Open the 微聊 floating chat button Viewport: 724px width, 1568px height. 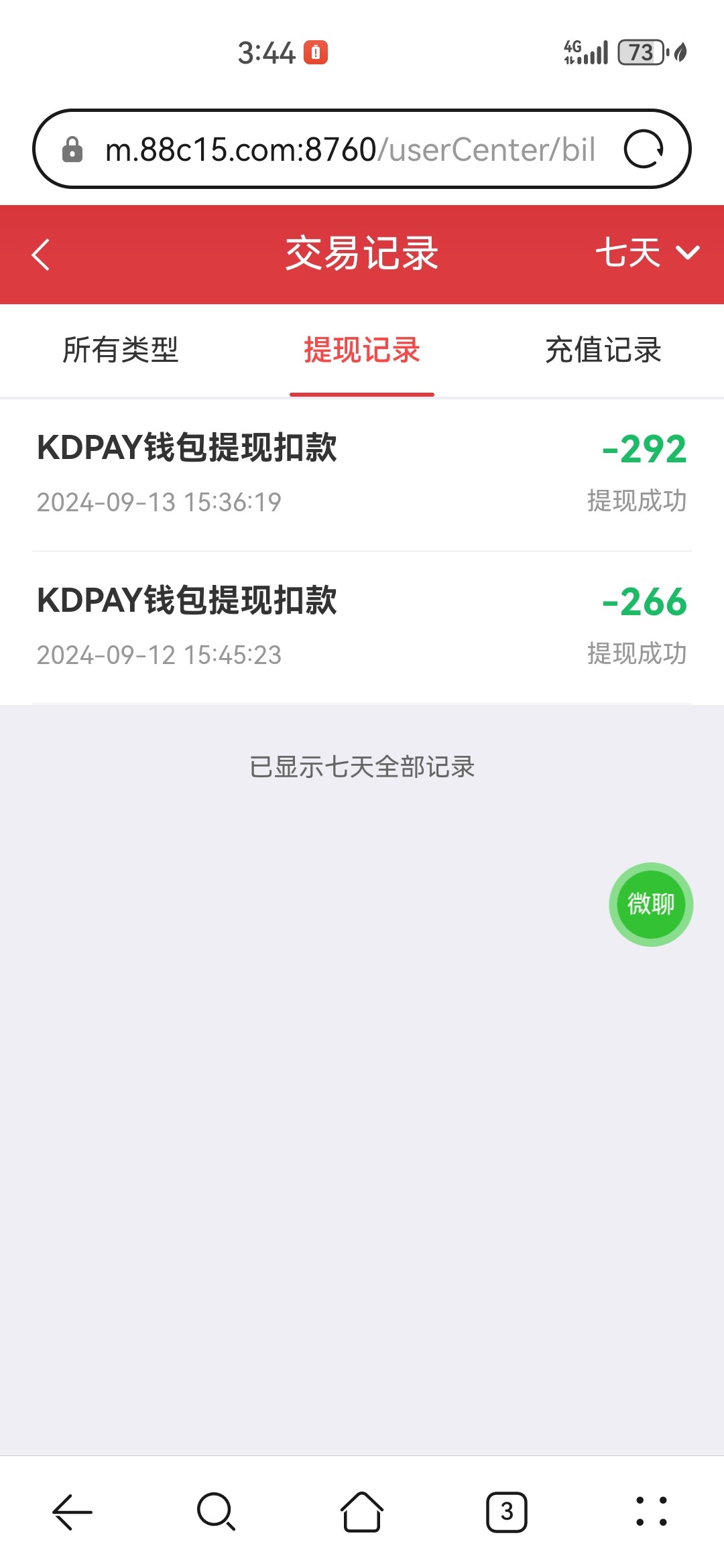click(650, 904)
